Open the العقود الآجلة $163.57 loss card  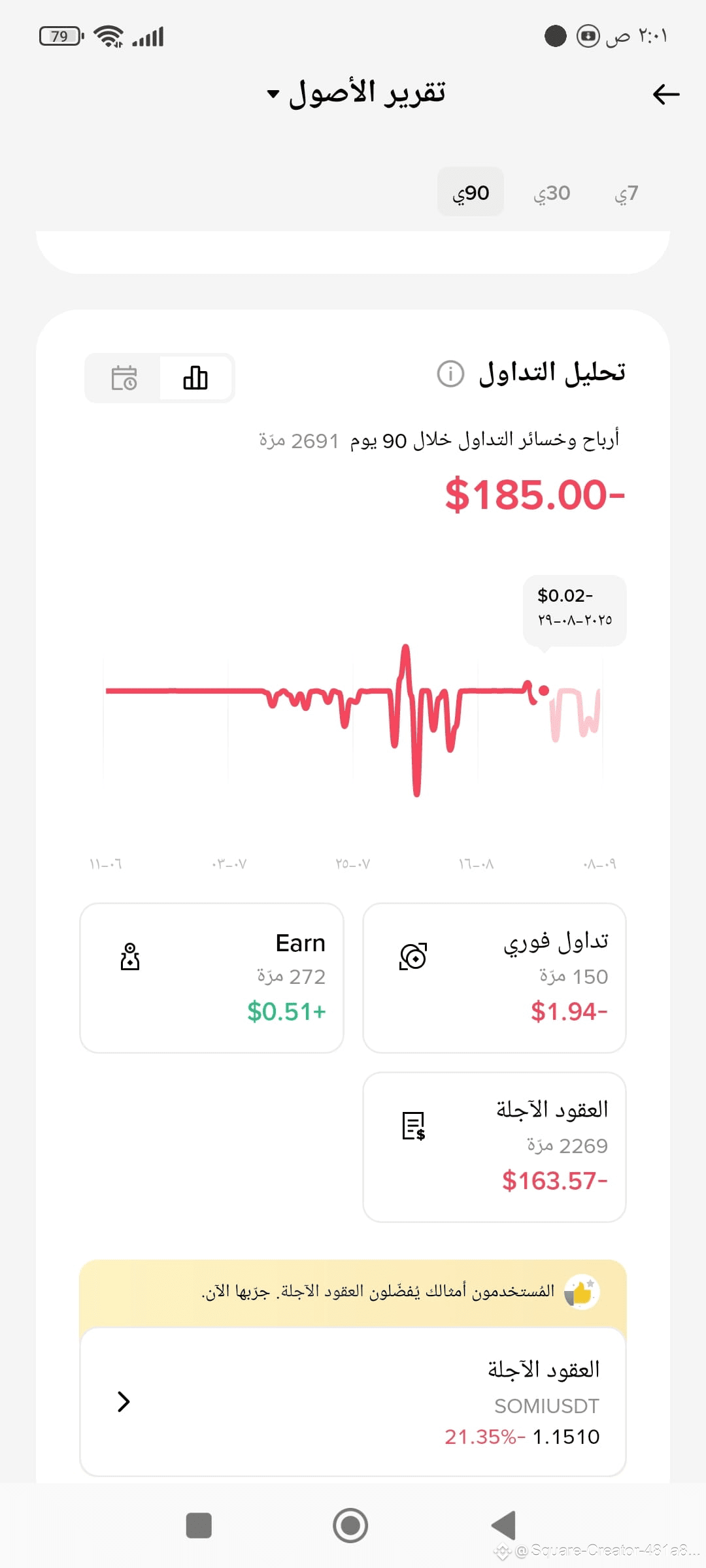tap(495, 1147)
